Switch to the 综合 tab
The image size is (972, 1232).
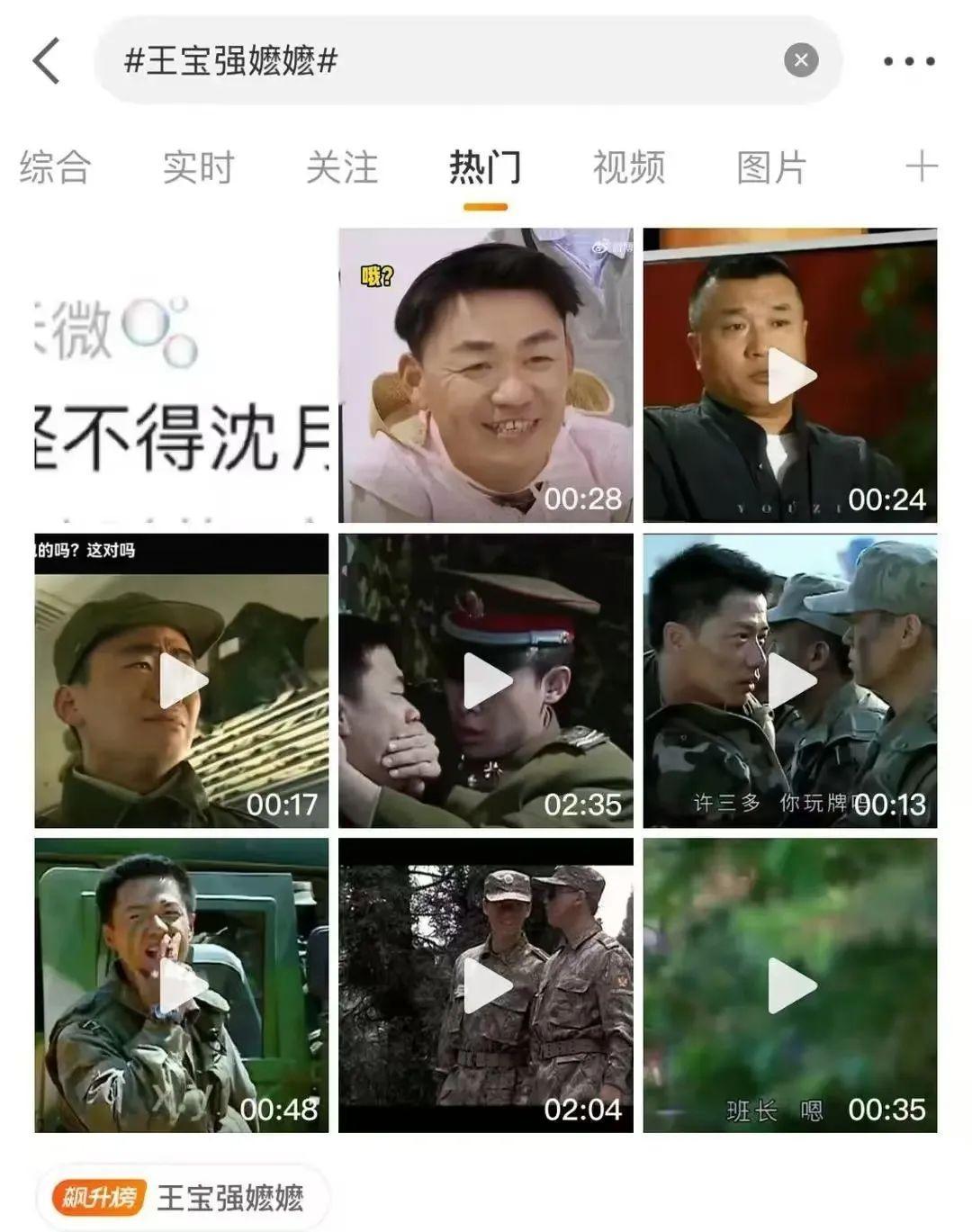tap(55, 167)
